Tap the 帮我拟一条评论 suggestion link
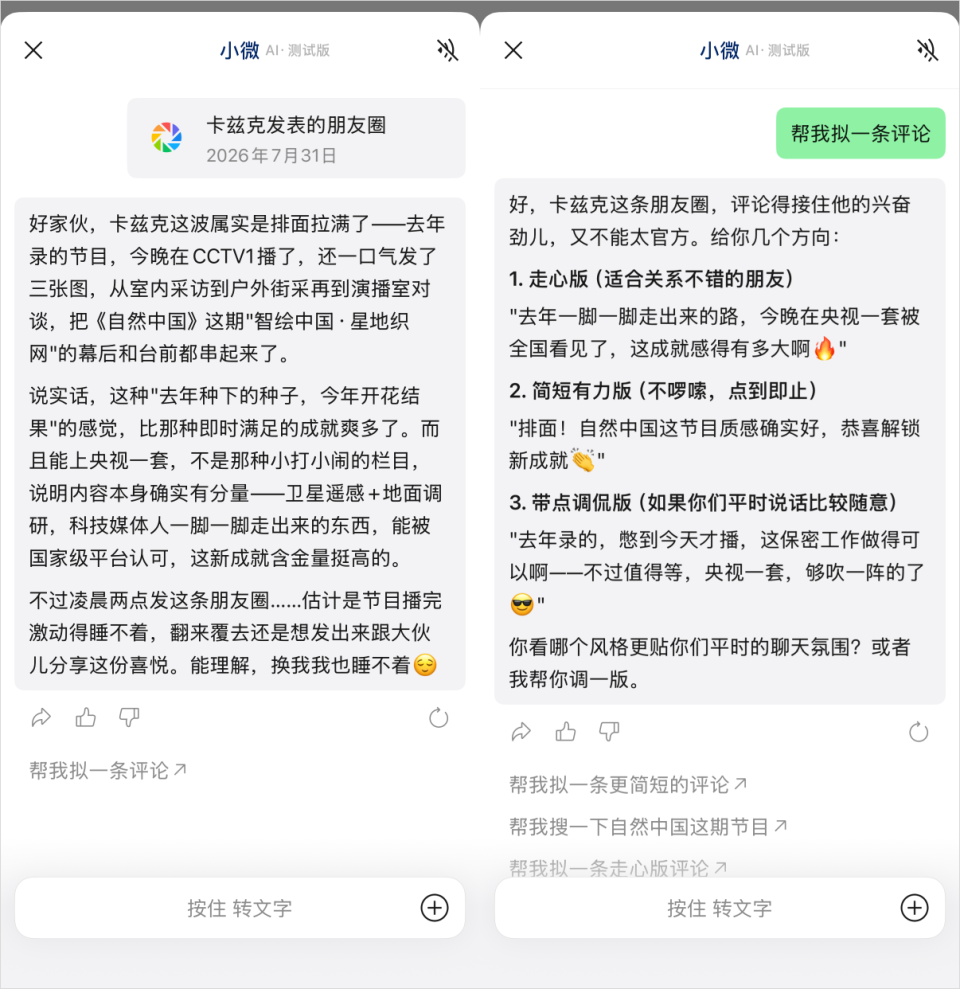960x989 pixels. tap(108, 770)
